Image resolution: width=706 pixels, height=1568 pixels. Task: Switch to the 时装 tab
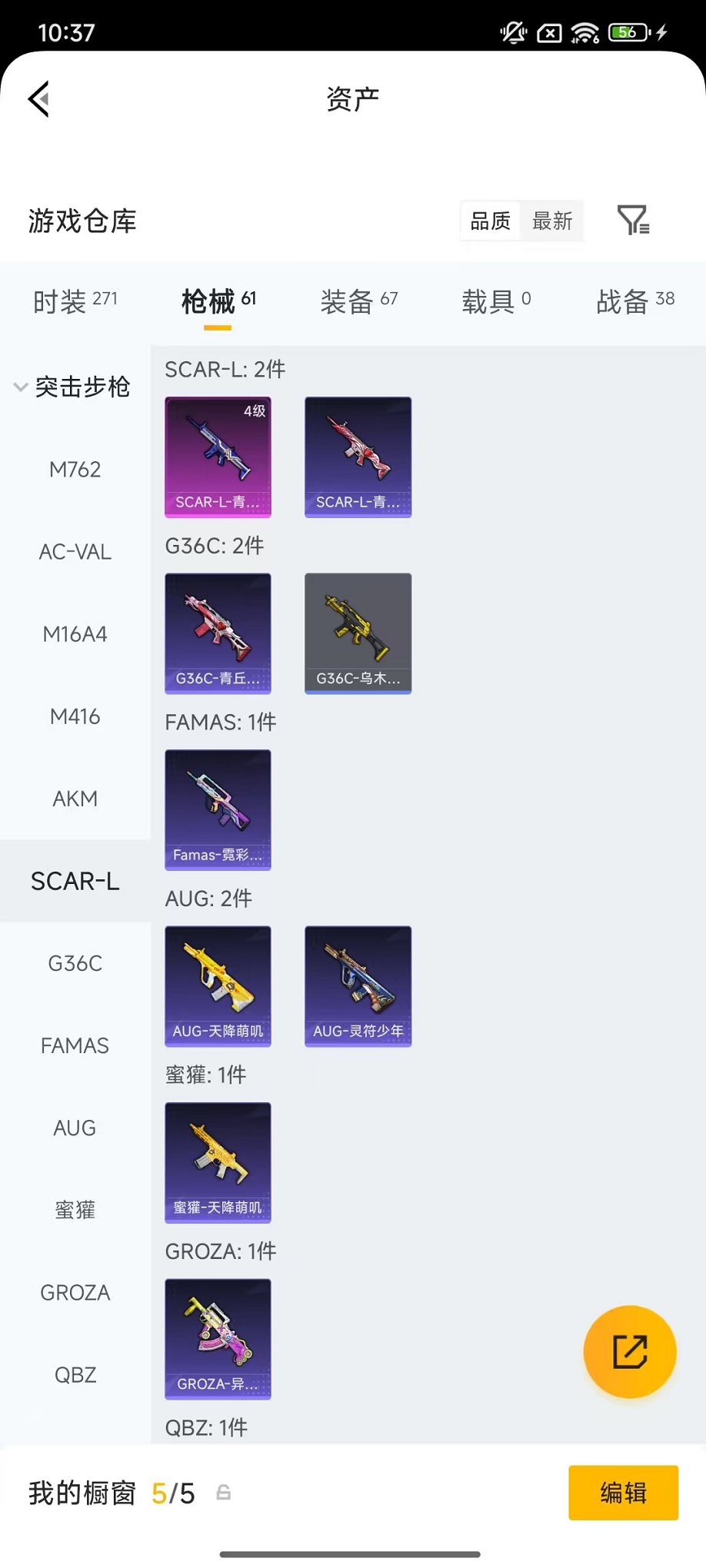point(75,301)
